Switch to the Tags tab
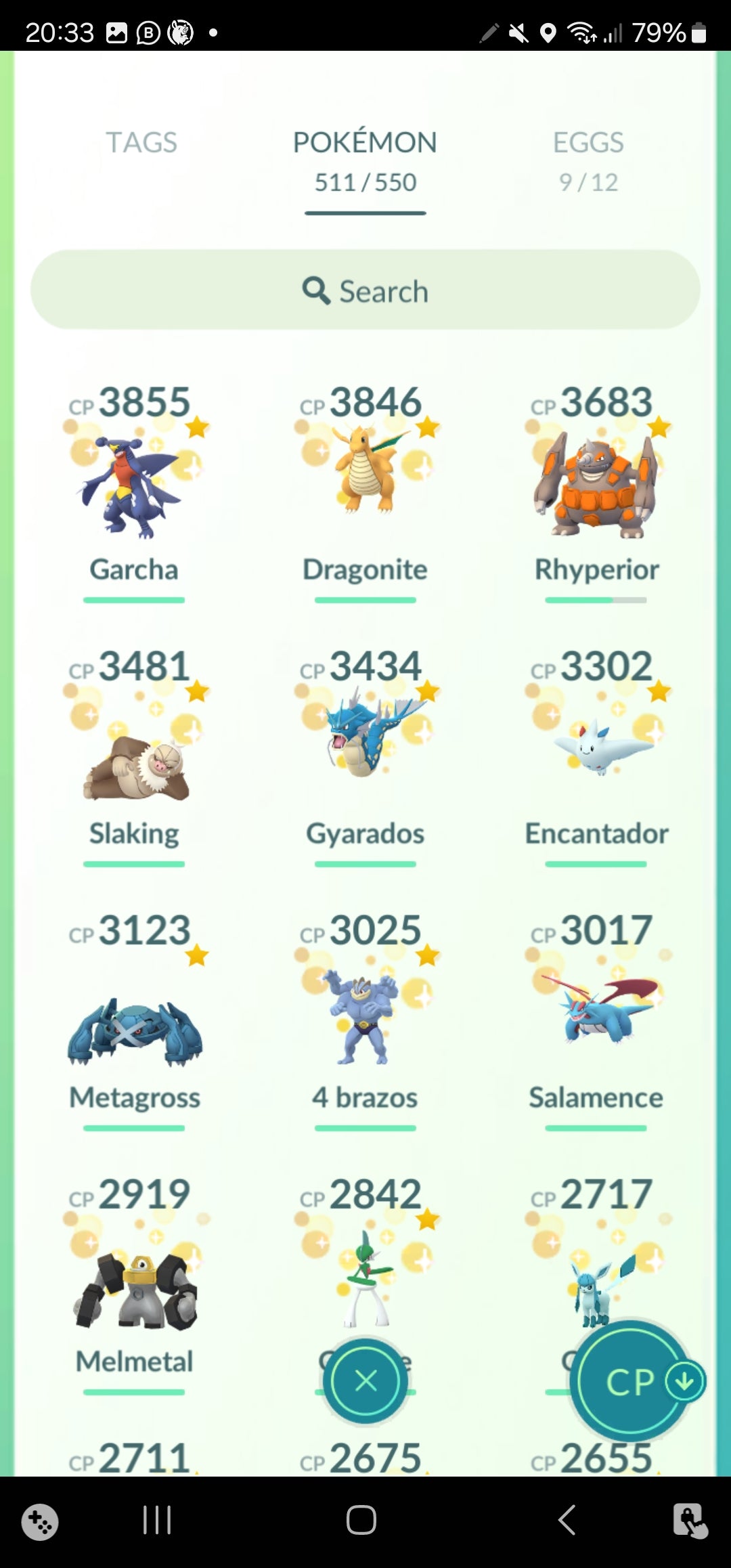Screen dimensions: 731x1568 [141, 143]
